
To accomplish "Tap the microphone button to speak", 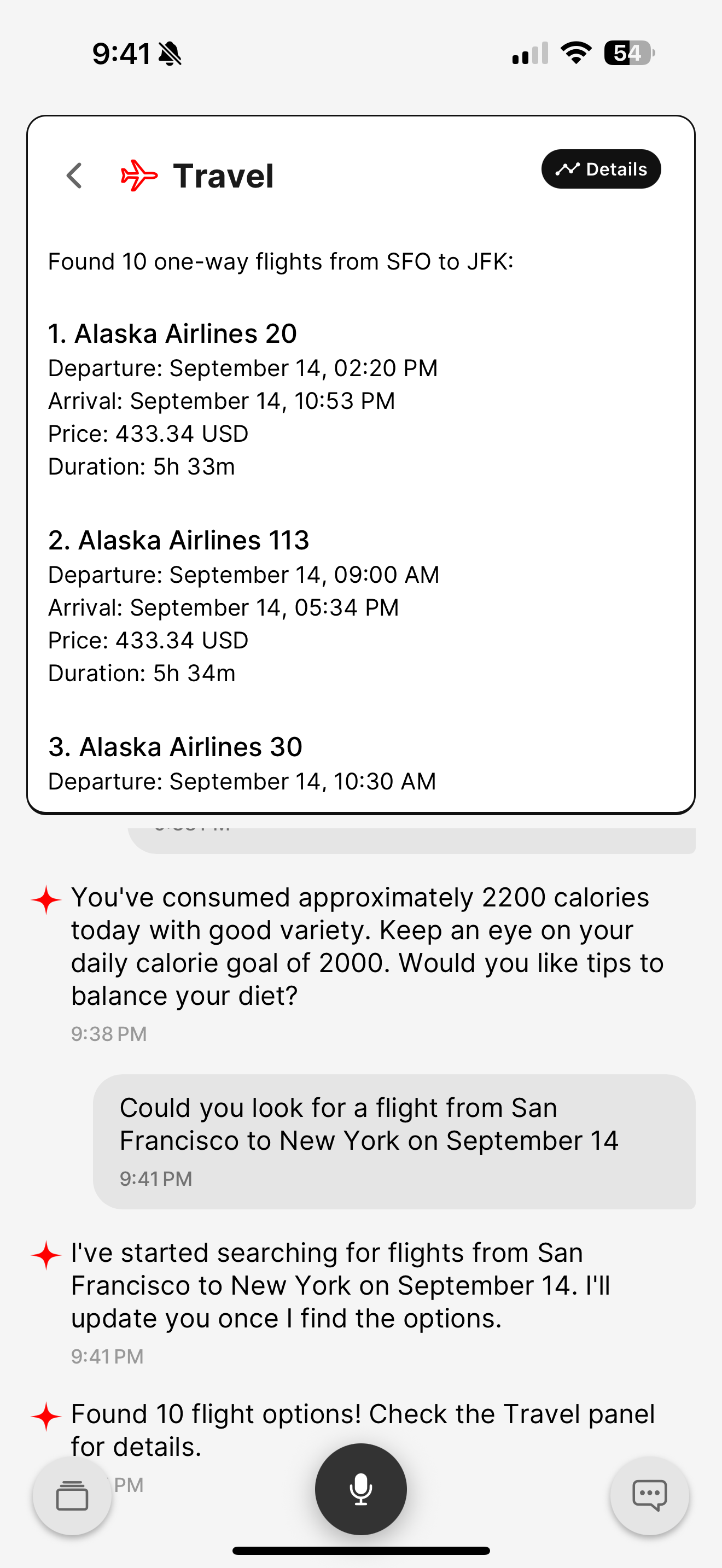I will tap(361, 1489).
